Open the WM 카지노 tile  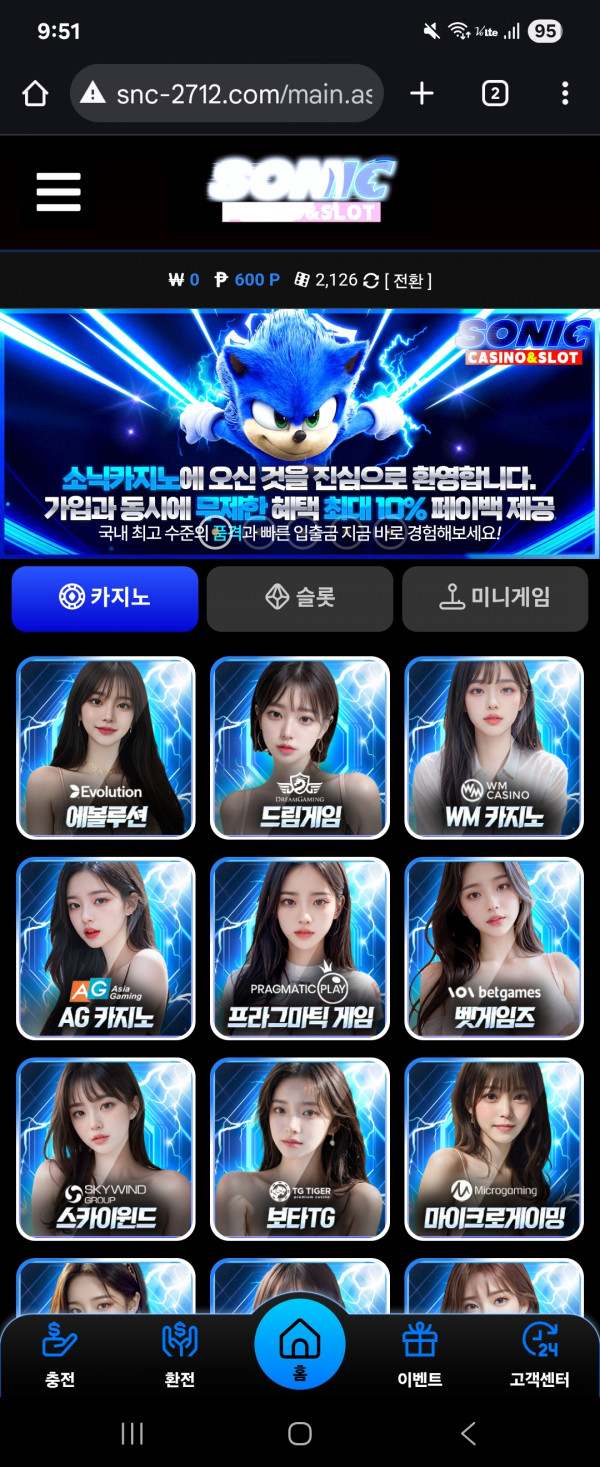(x=494, y=747)
